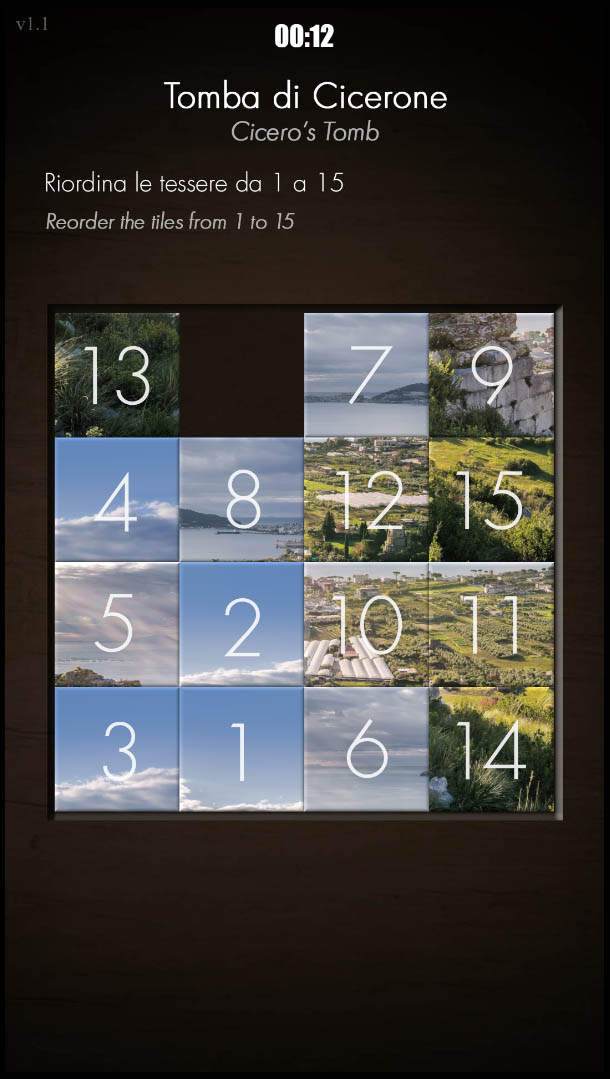Viewport: 610px width, 1079px height.
Task: Tap tile number 2
Action: pos(241,625)
